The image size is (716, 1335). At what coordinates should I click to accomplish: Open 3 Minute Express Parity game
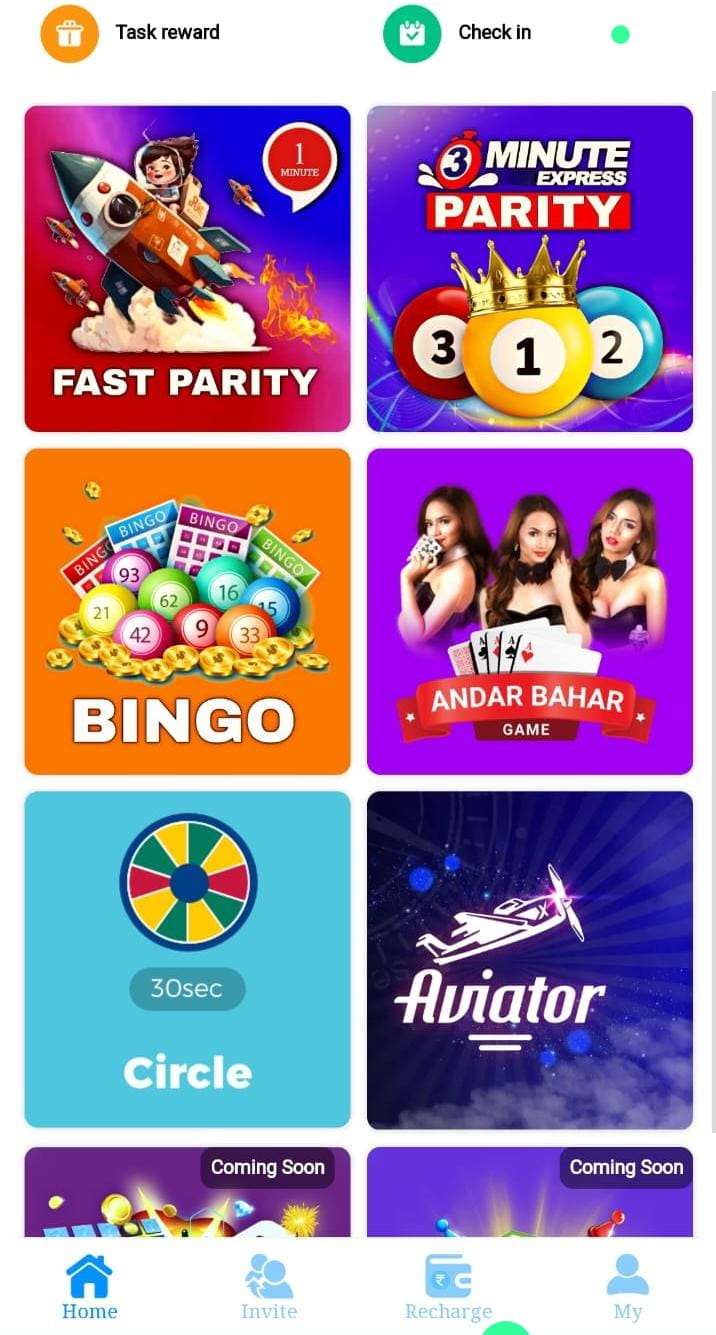[530, 269]
